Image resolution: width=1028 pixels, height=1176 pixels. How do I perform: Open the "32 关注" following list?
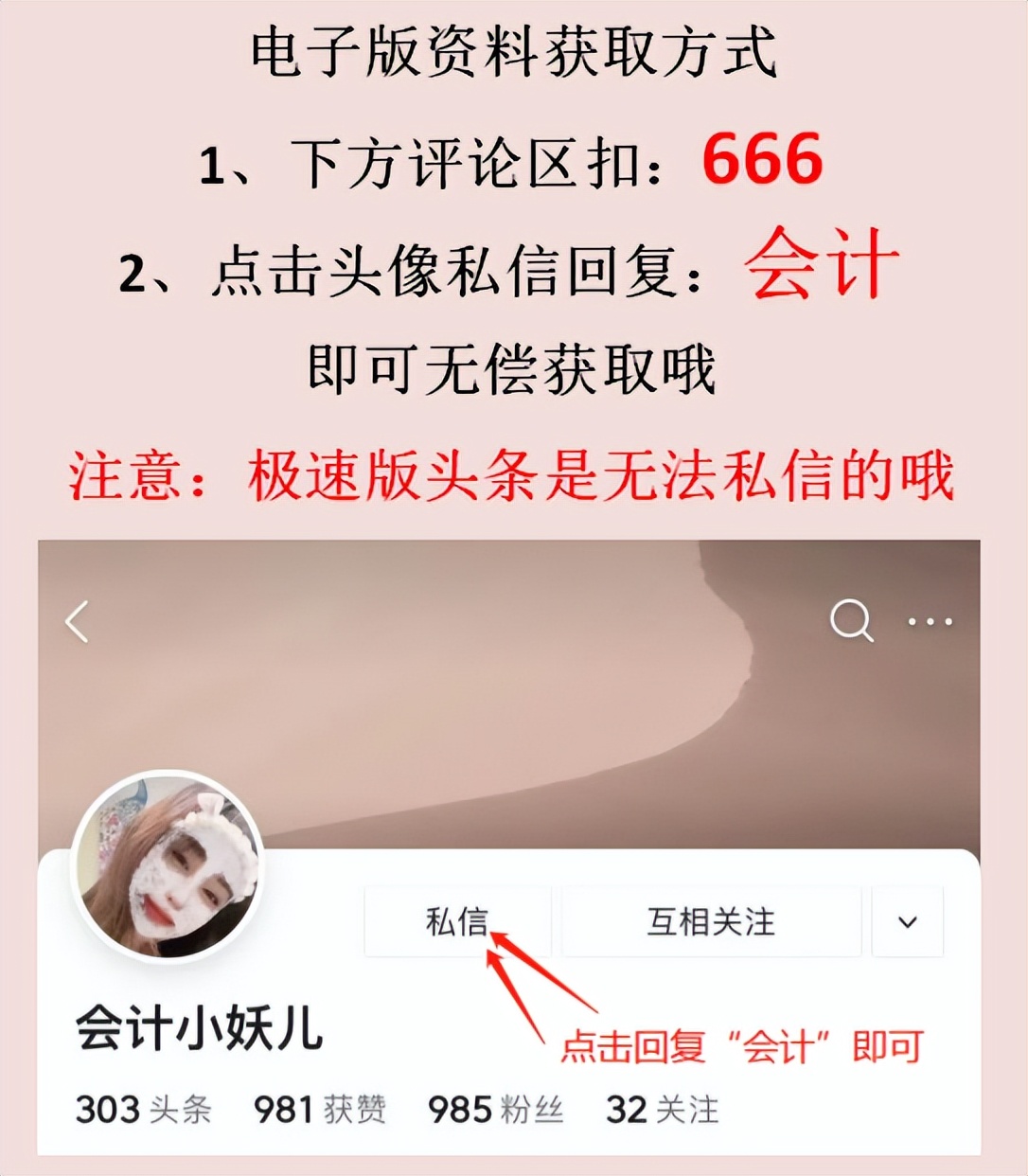663,1111
